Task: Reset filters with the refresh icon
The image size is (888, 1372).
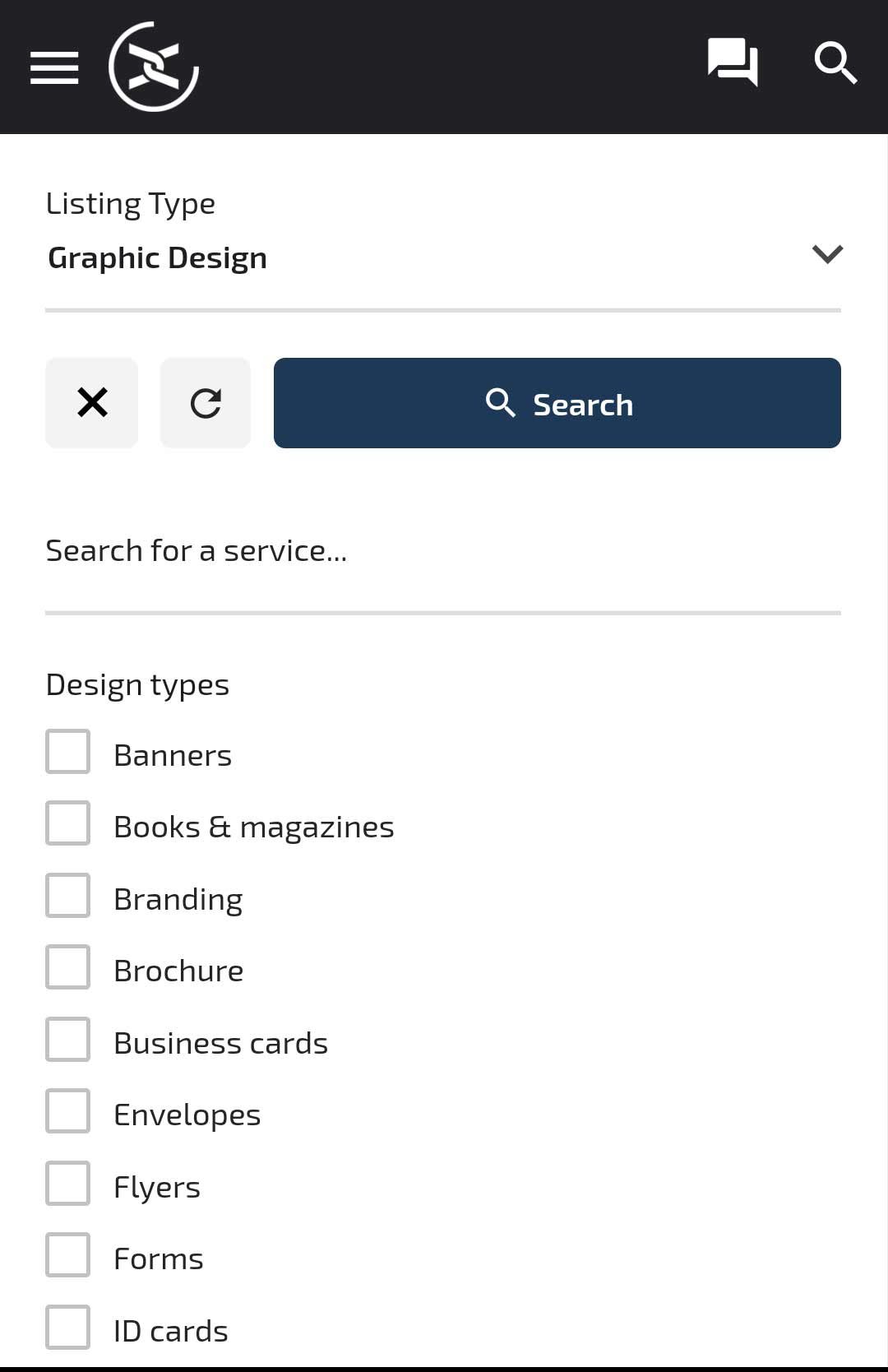Action: coord(205,402)
